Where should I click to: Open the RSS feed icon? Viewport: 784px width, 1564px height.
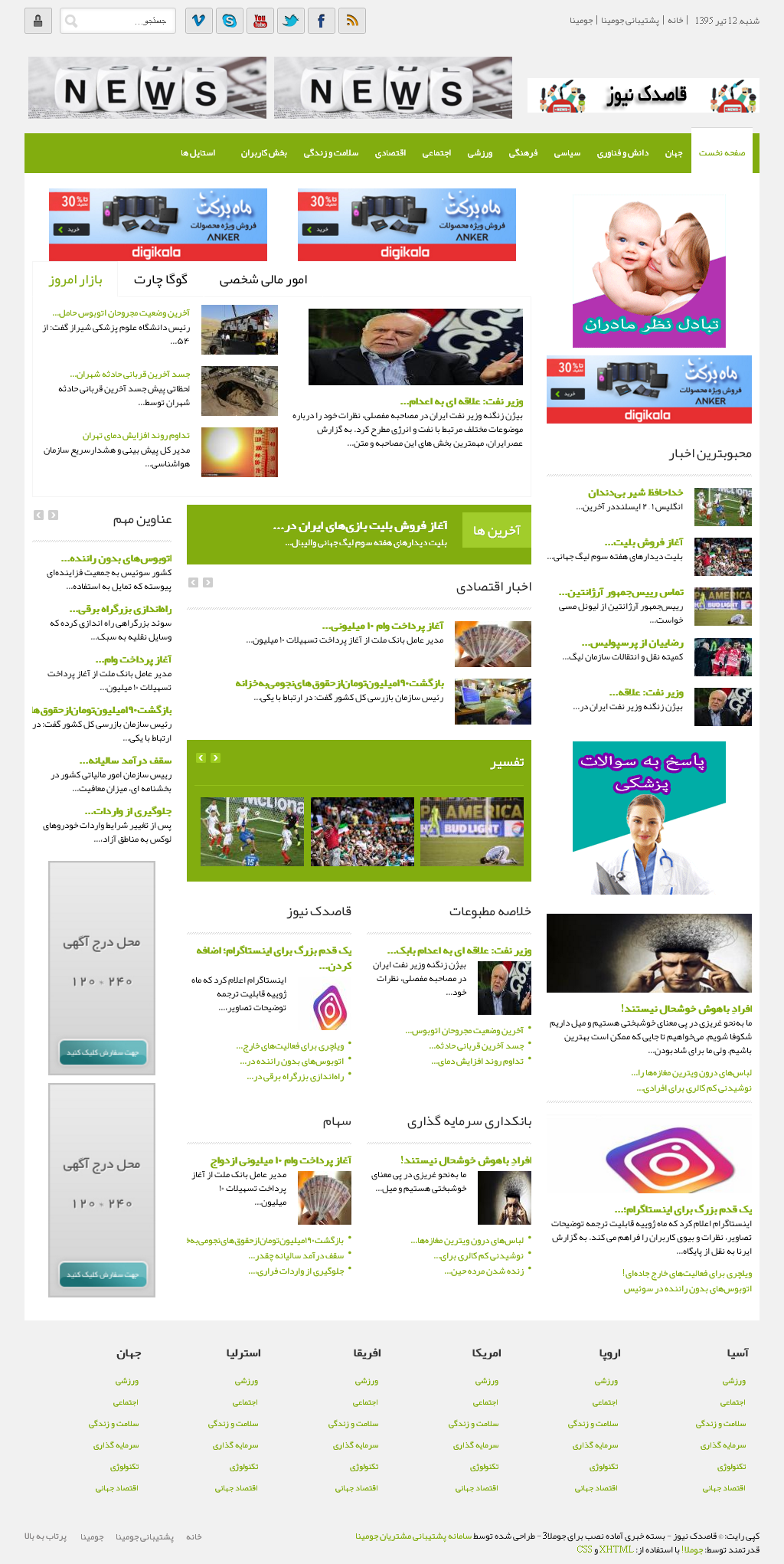352,21
